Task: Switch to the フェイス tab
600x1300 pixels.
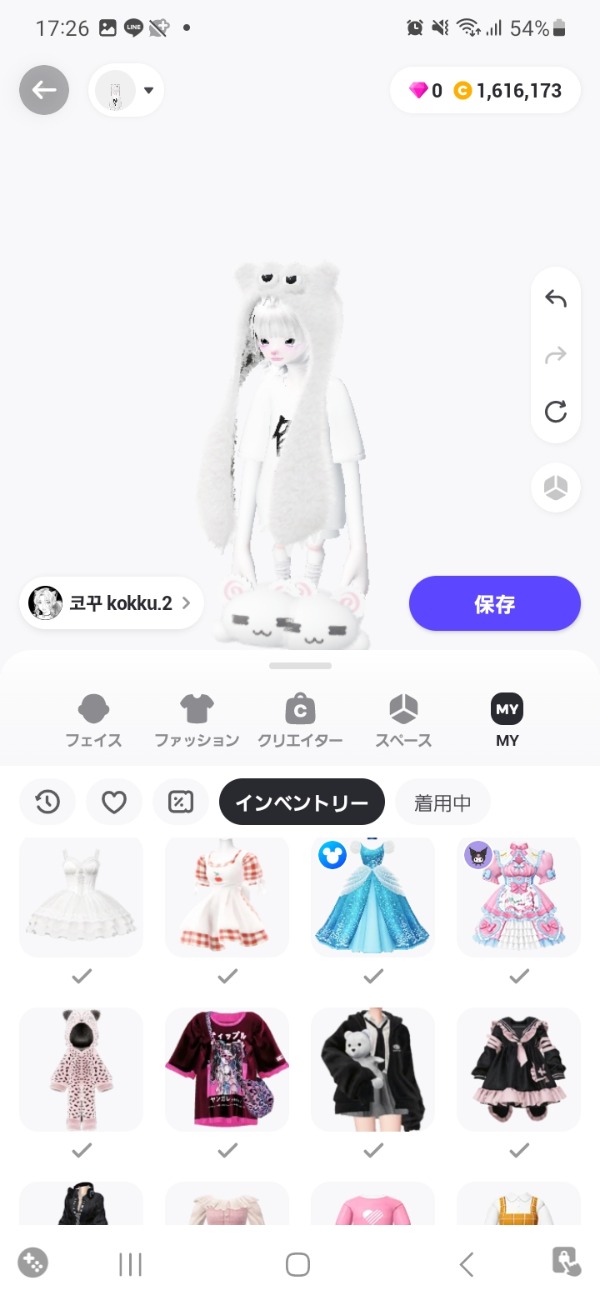Action: [93, 721]
